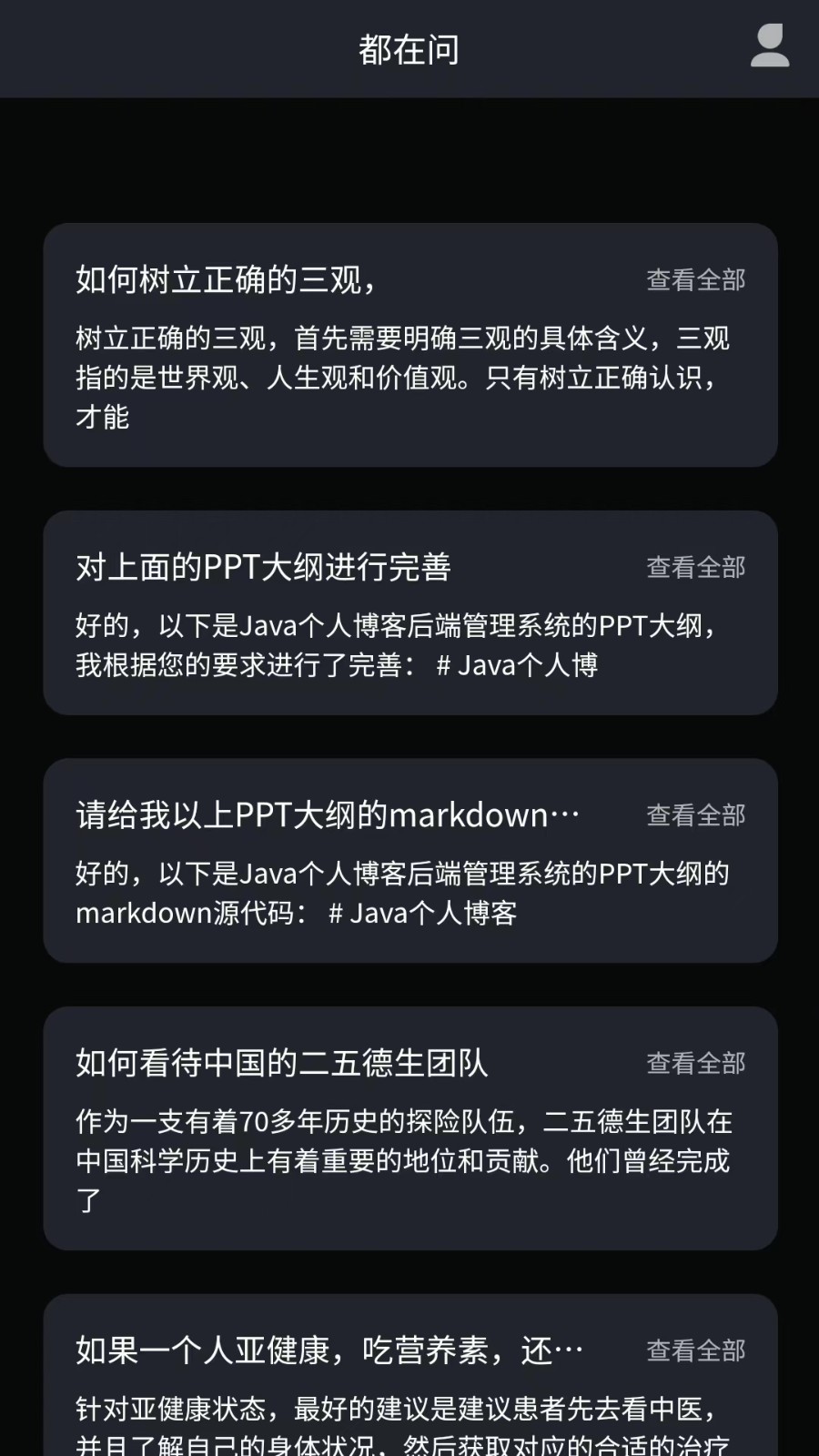Open the user profile avatar icon
819x1456 pixels.
pos(769,47)
